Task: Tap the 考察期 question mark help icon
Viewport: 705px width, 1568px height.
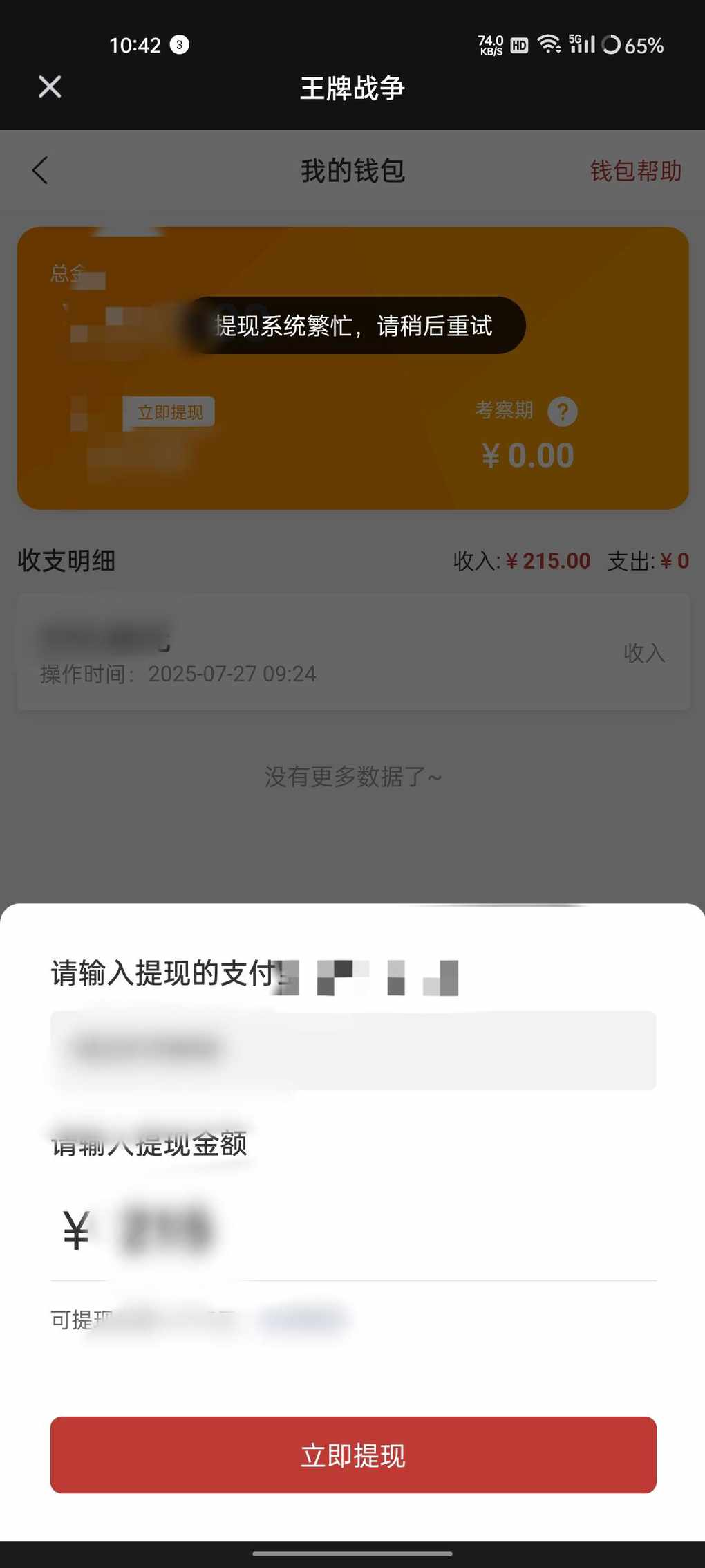Action: click(563, 412)
